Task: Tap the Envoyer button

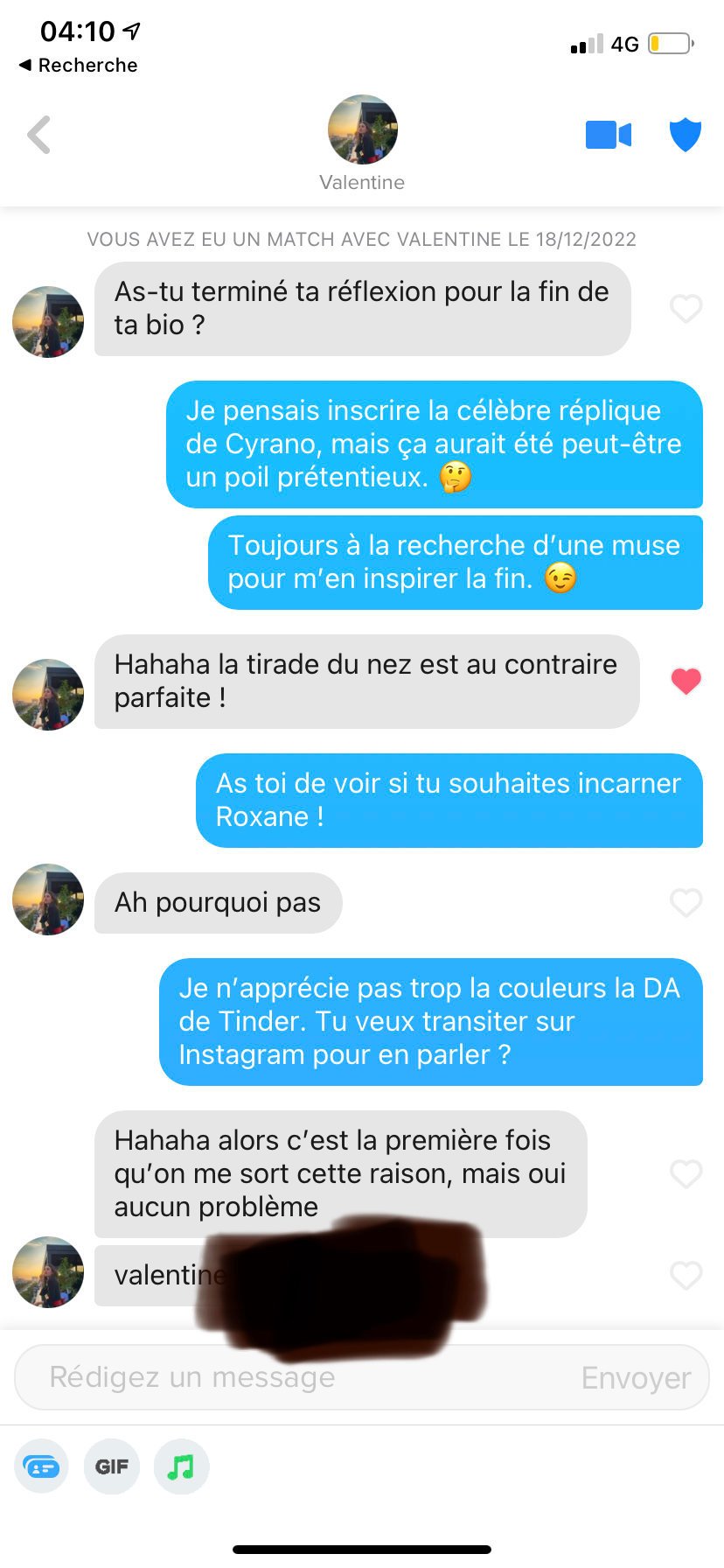Action: 636,1378
